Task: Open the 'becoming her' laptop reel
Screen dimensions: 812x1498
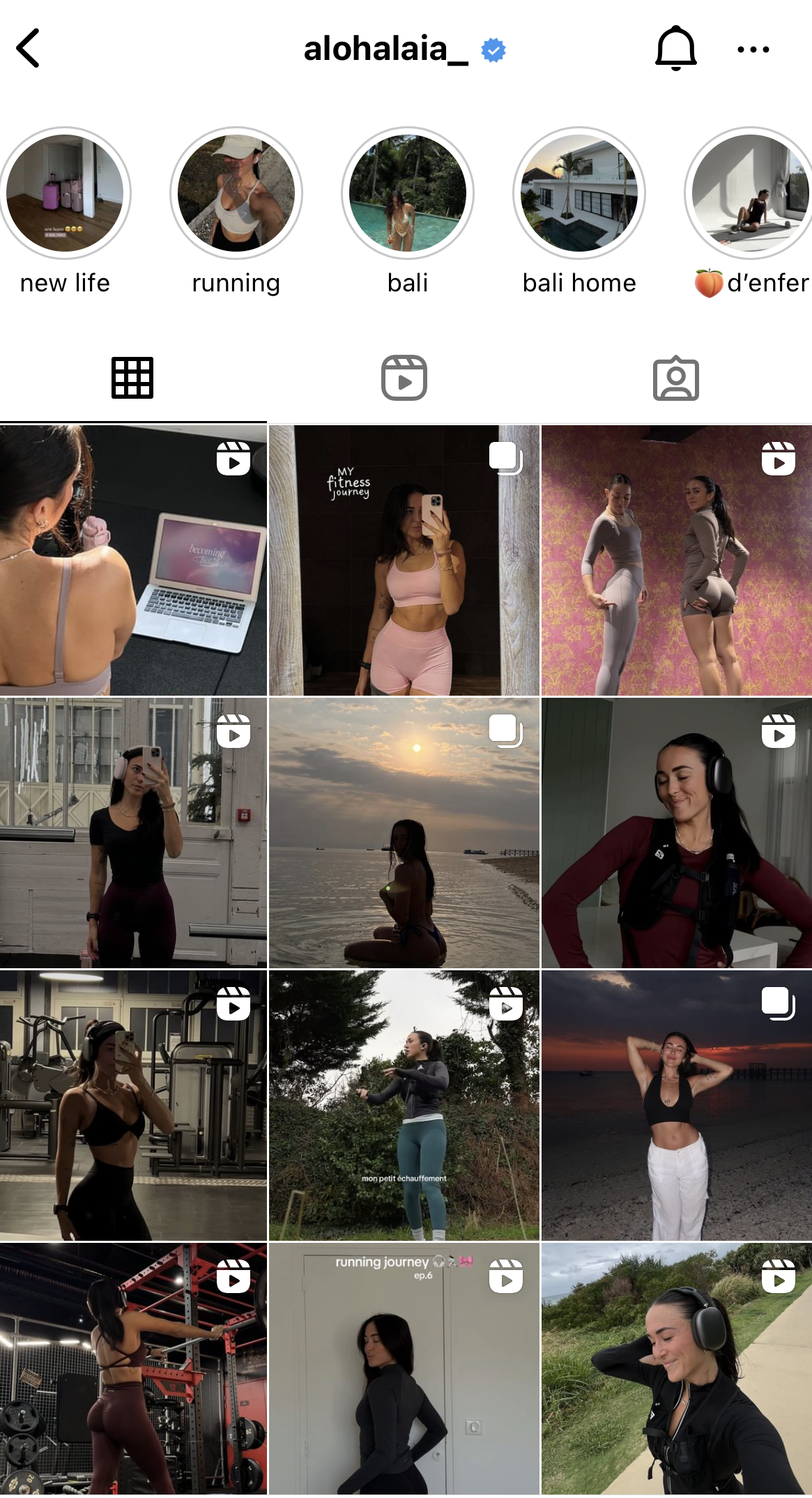Action: 132,560
